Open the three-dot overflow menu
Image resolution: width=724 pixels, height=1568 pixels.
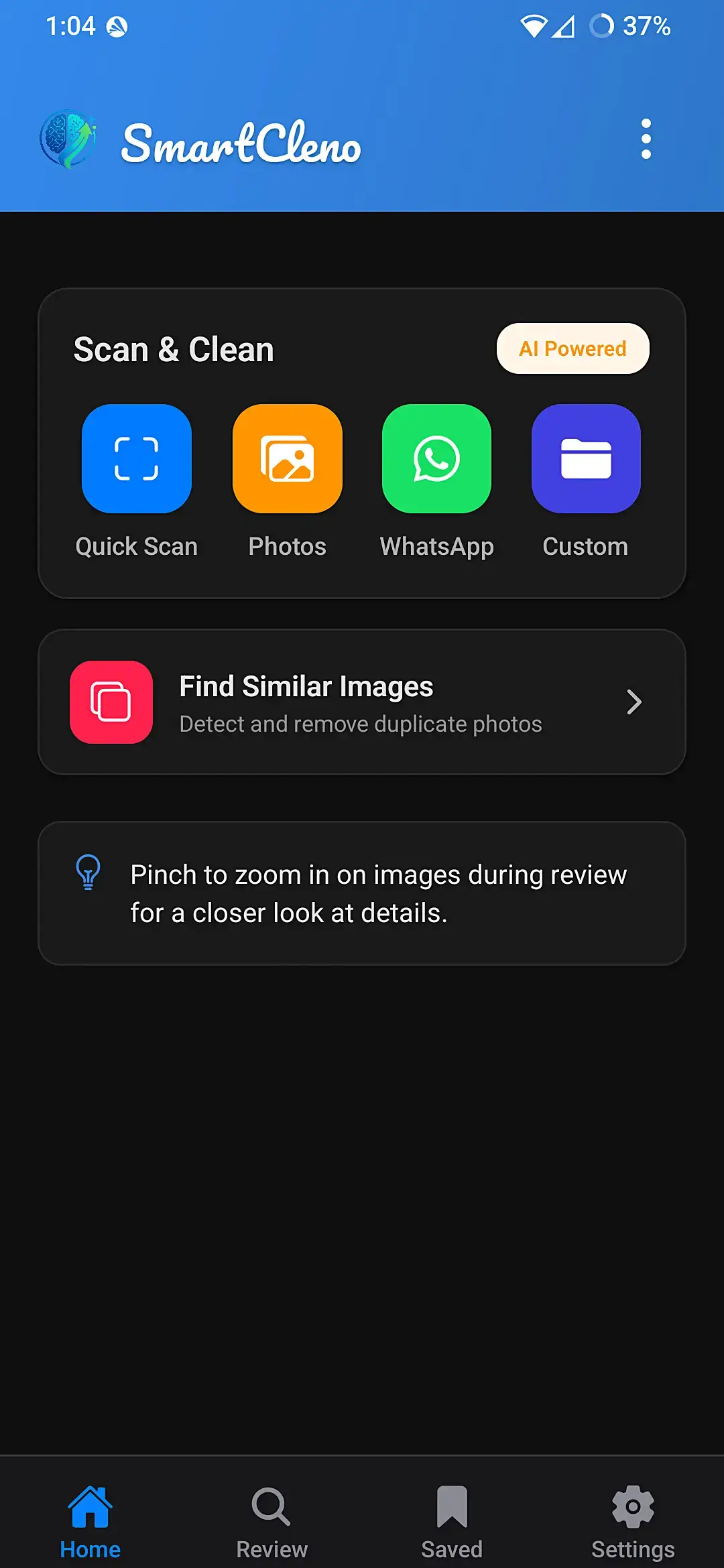point(646,139)
